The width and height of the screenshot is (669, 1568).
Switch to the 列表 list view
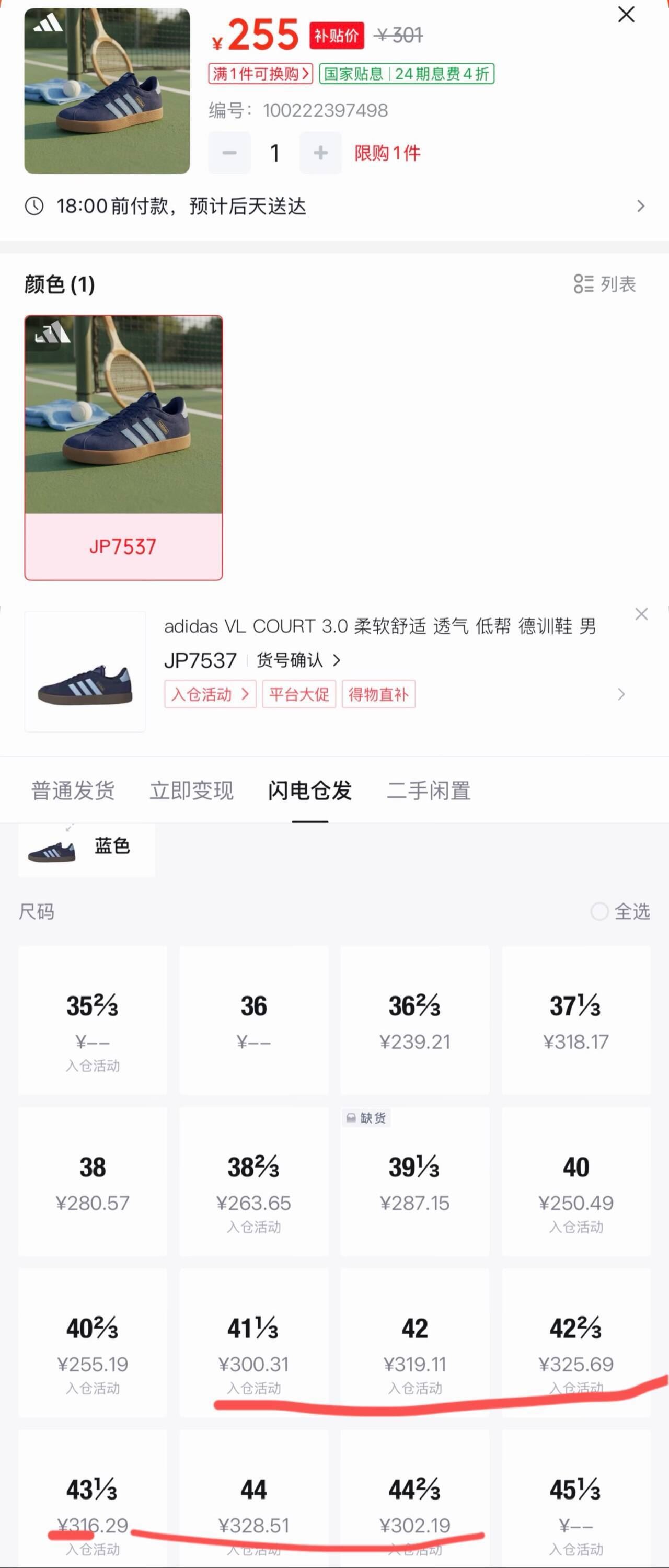click(x=605, y=284)
